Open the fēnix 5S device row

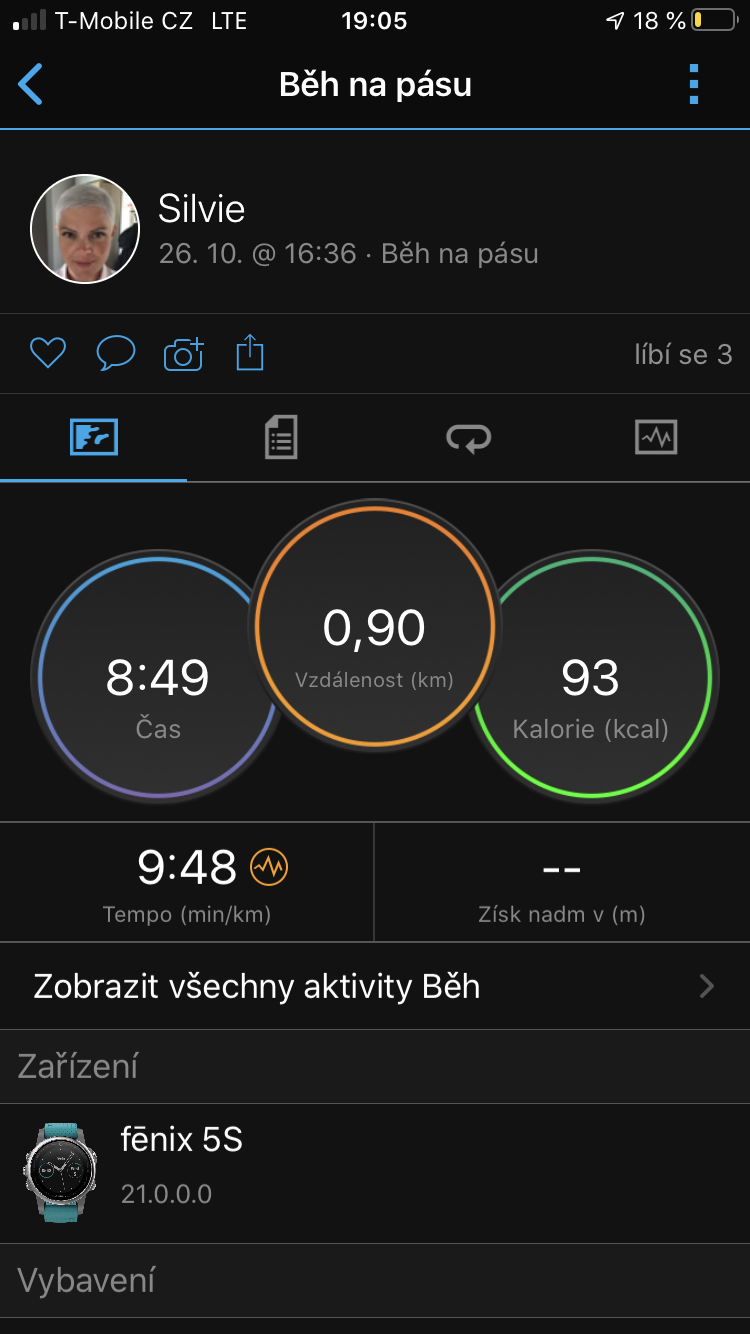(375, 1174)
